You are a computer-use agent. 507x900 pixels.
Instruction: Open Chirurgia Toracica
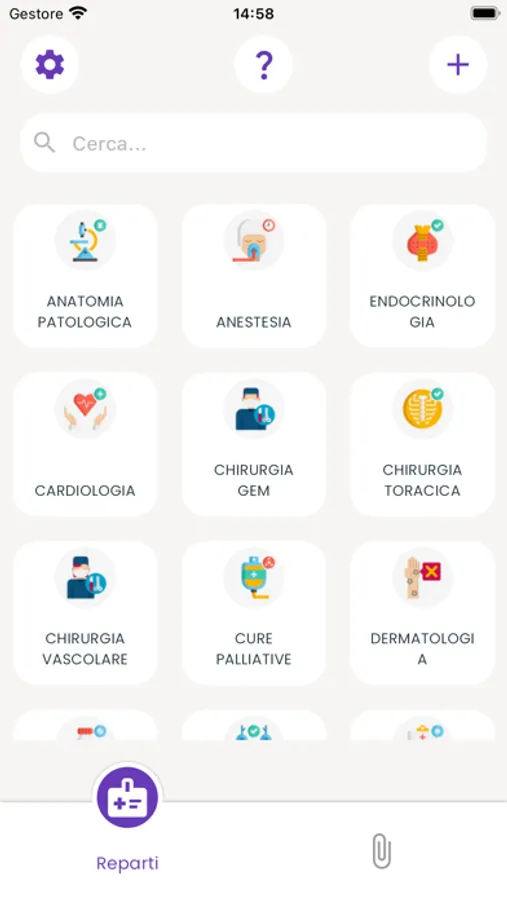pos(422,444)
